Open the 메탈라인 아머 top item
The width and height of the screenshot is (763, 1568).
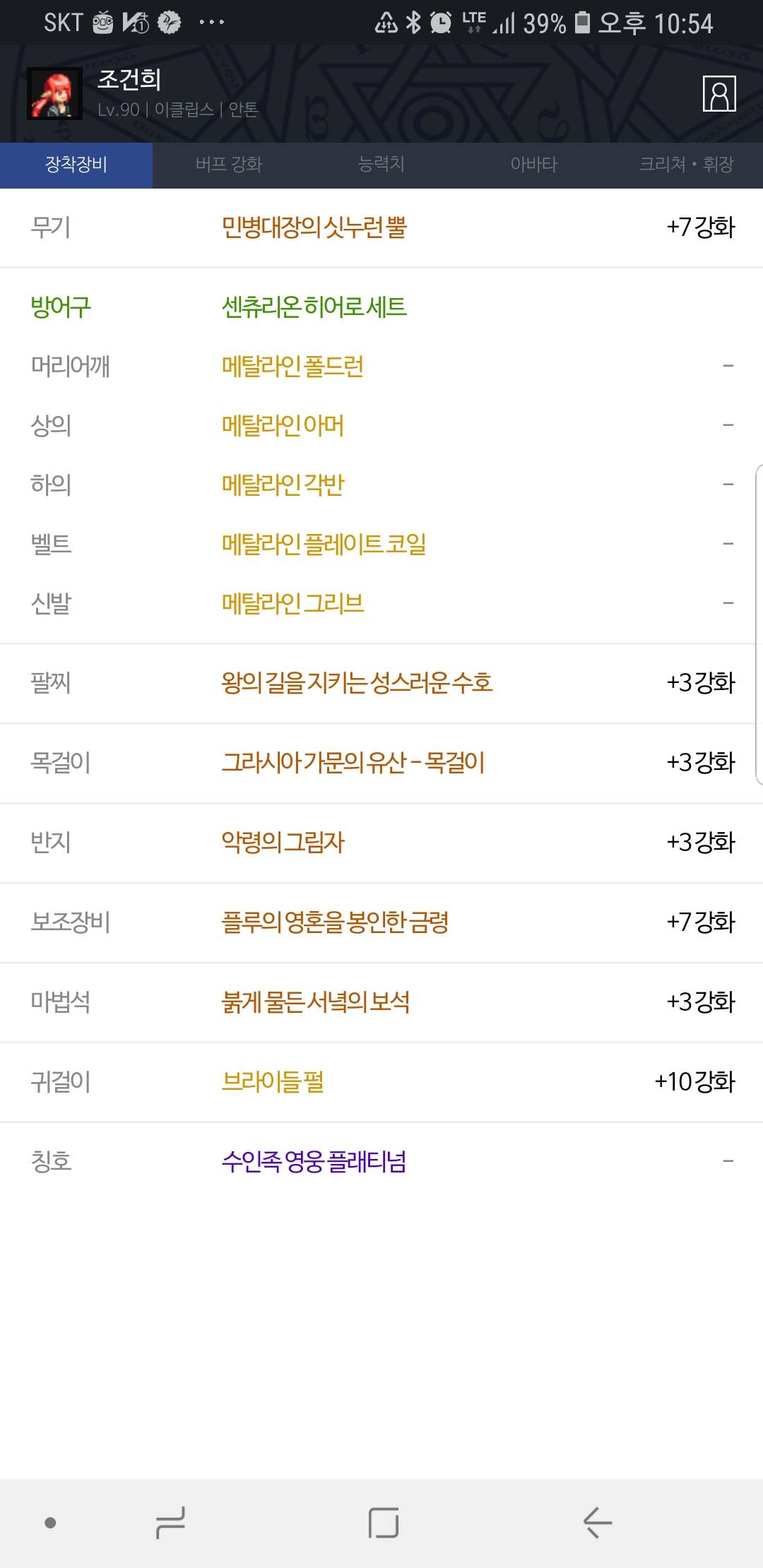(283, 426)
